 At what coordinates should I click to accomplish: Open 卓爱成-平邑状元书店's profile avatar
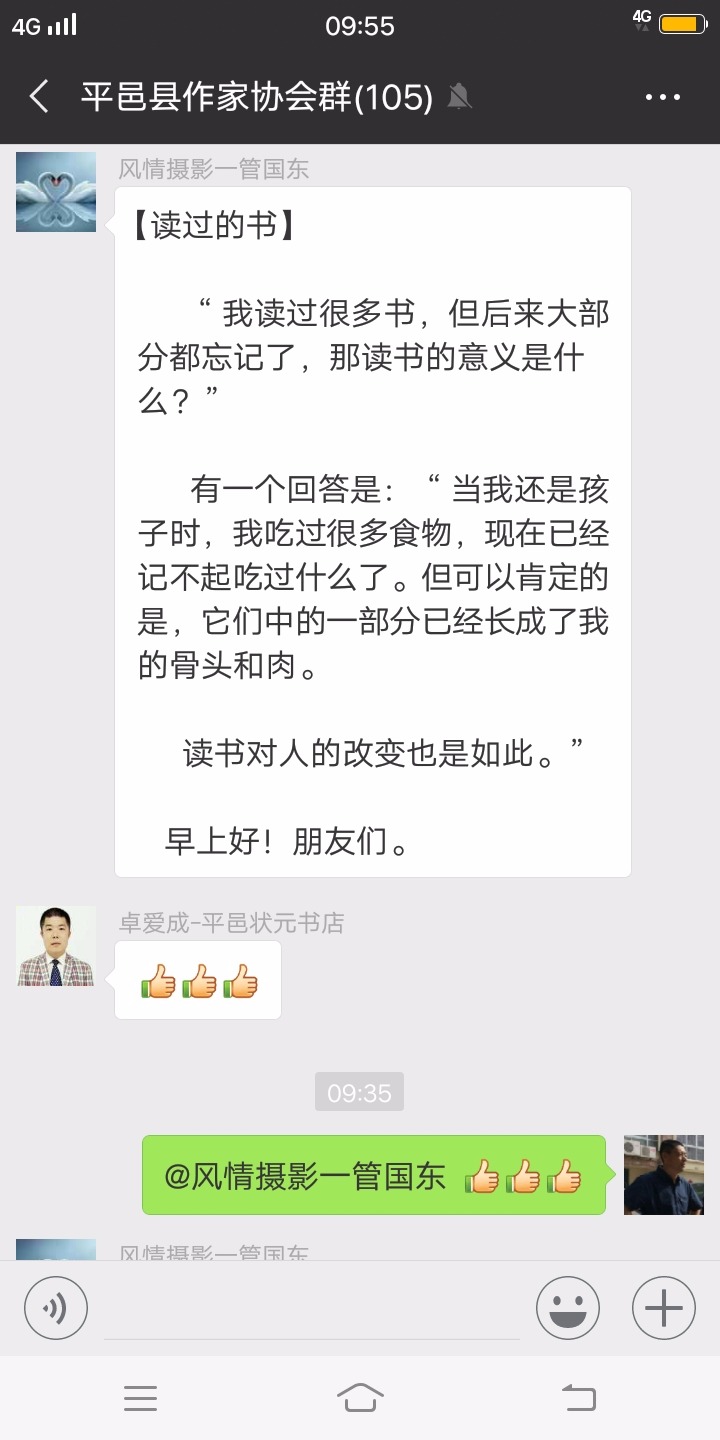pos(56,946)
